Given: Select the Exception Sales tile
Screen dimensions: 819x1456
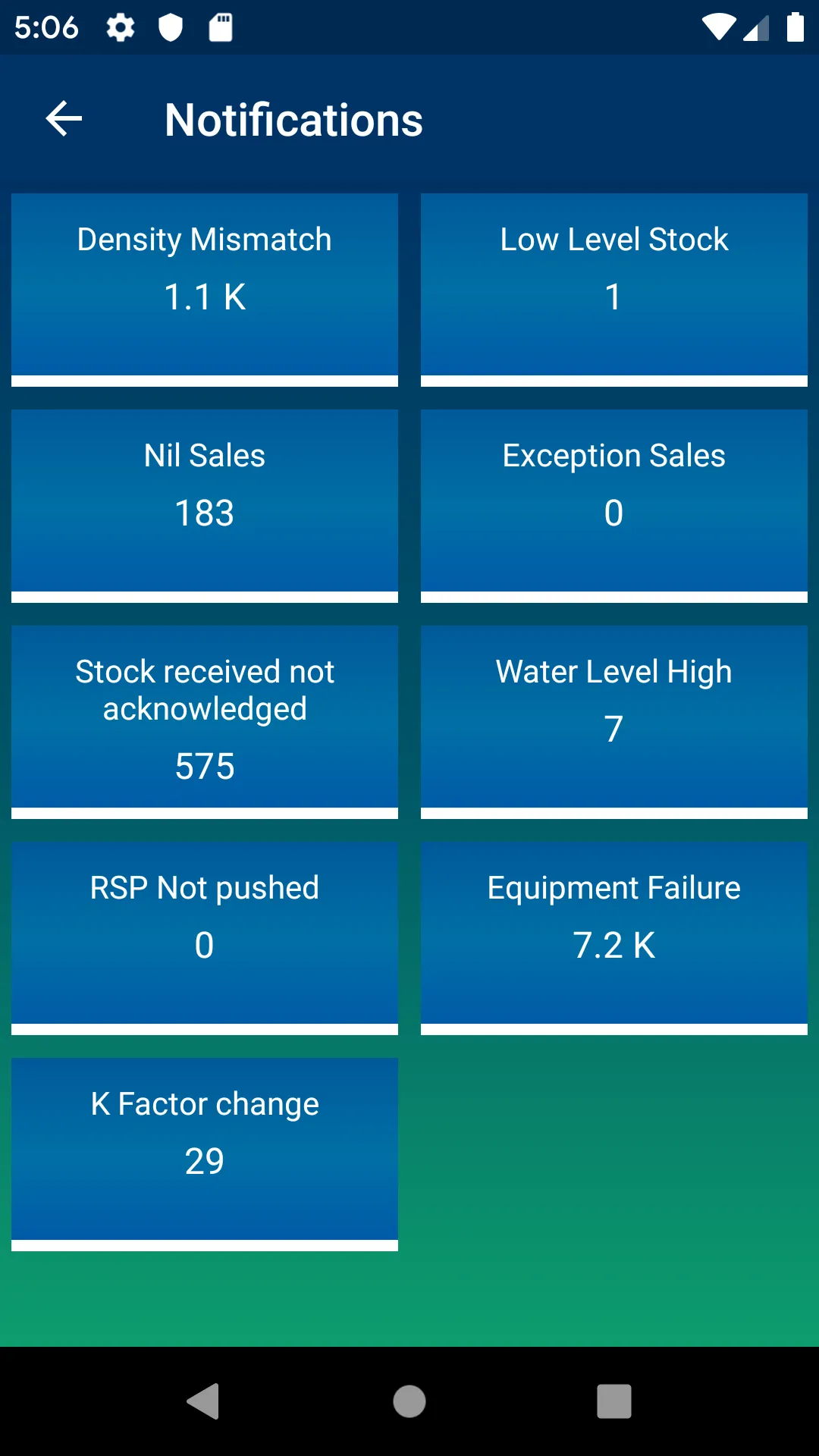Looking at the screenshot, I should (613, 504).
